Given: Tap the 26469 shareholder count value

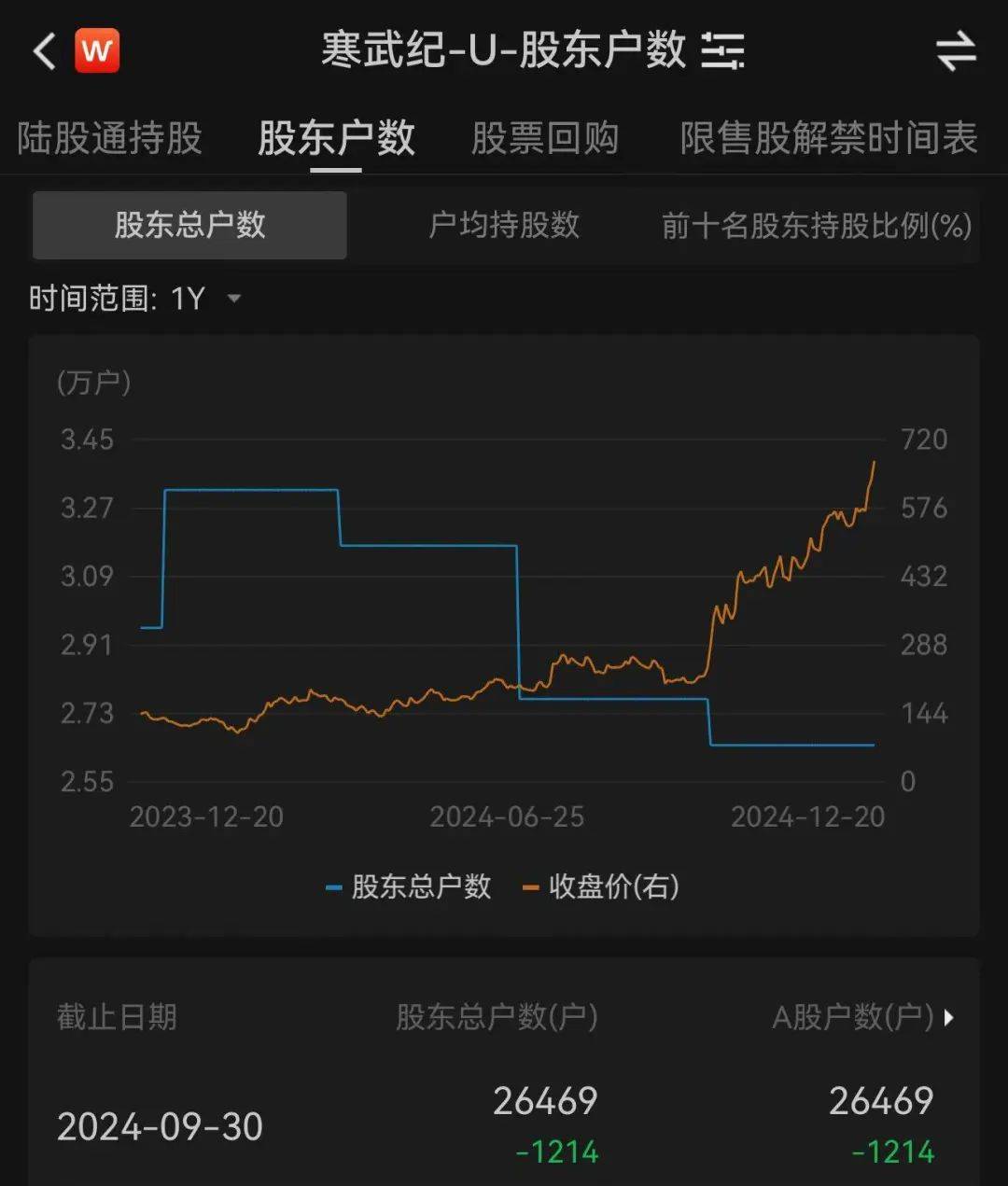Looking at the screenshot, I should pyautogui.click(x=545, y=1102).
